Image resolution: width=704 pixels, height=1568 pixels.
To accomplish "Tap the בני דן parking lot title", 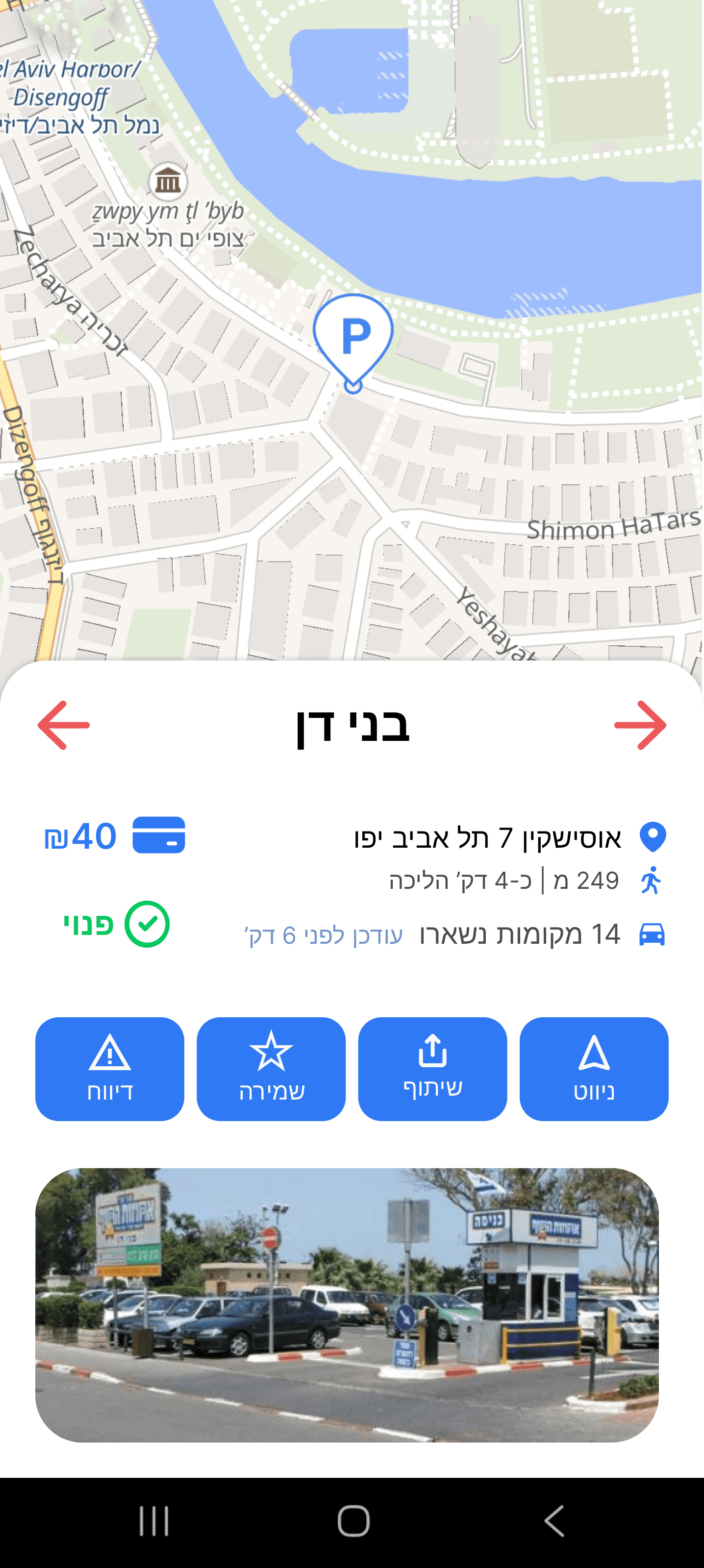I will coord(352,726).
